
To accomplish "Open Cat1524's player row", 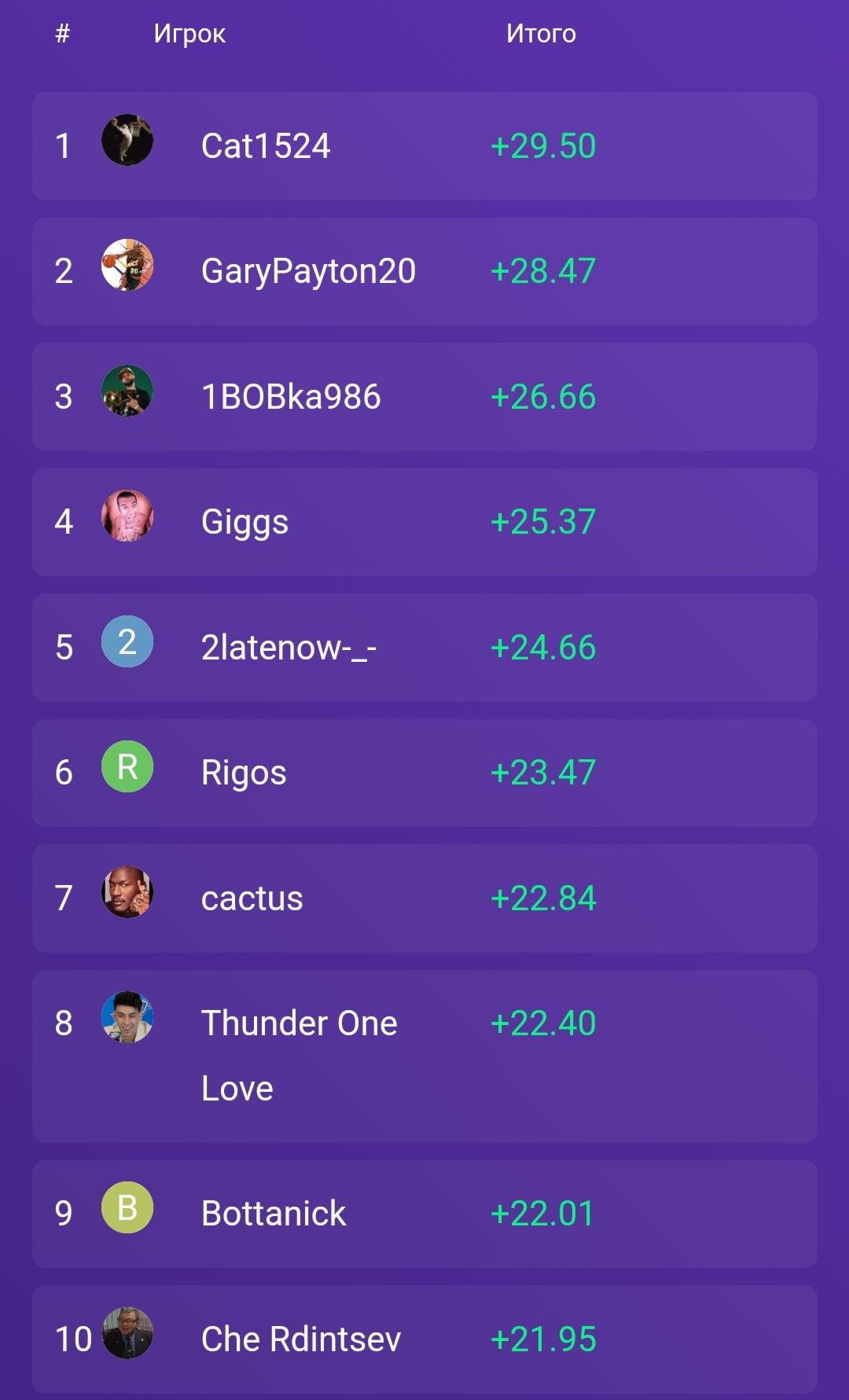I will (x=424, y=146).
